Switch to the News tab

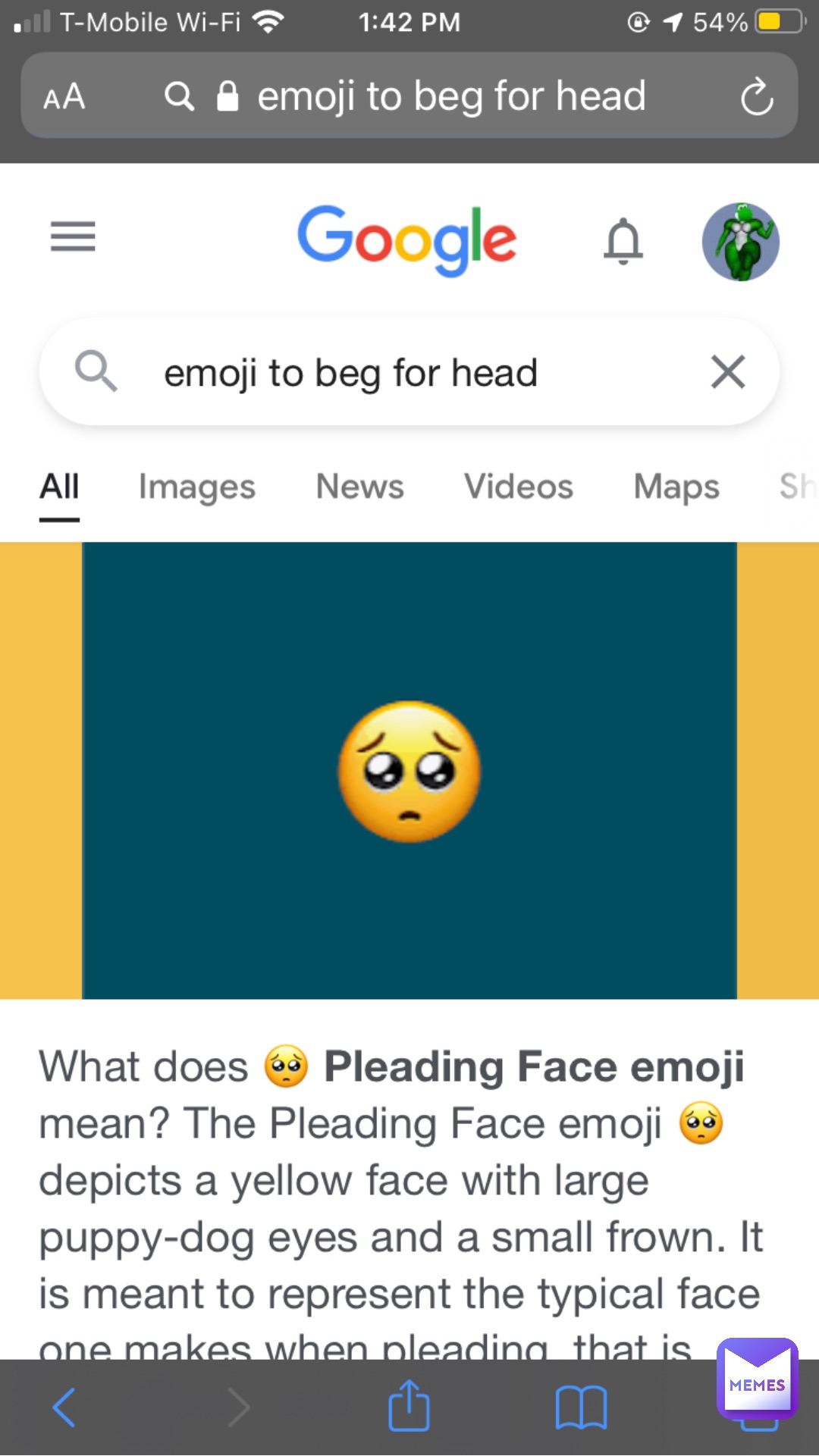click(x=360, y=487)
